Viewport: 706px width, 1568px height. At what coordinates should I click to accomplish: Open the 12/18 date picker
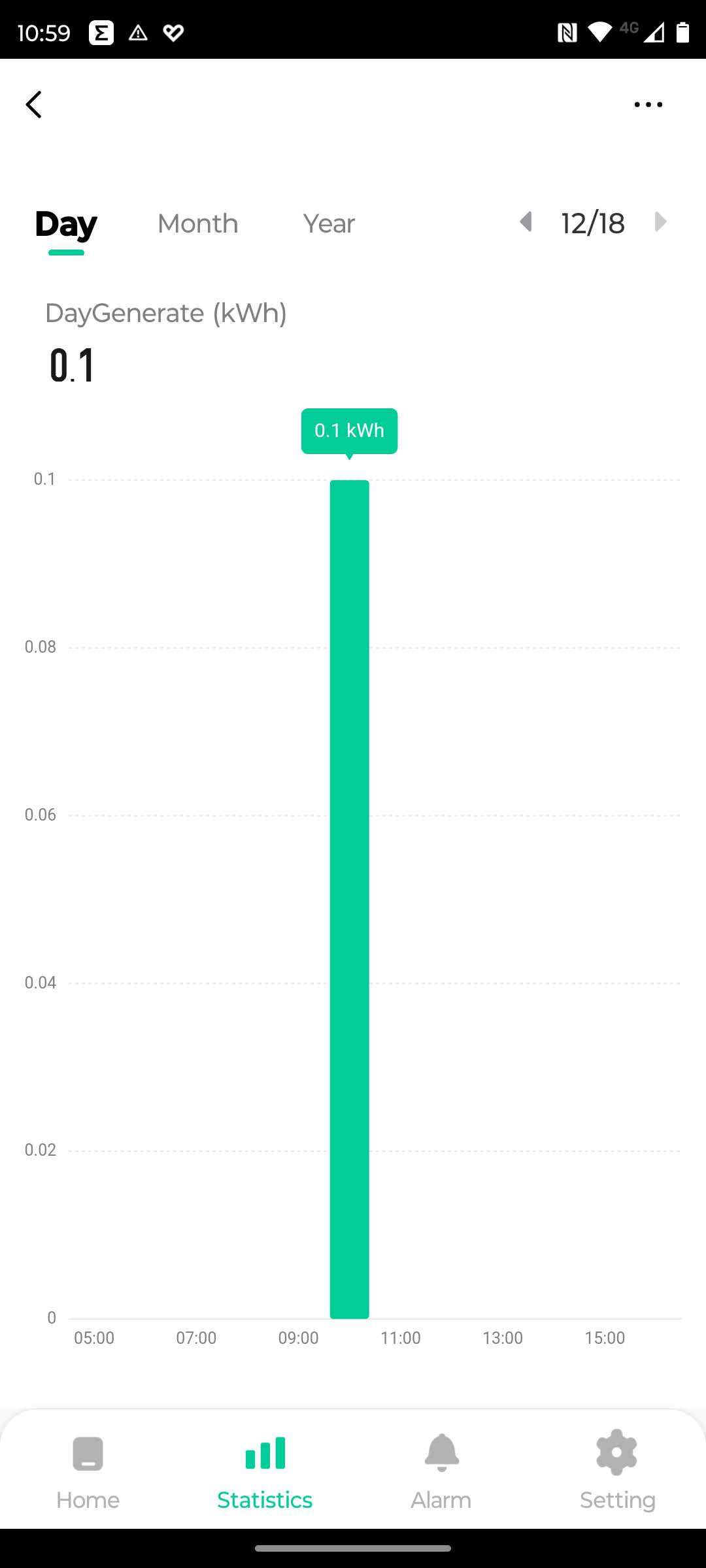[592, 223]
